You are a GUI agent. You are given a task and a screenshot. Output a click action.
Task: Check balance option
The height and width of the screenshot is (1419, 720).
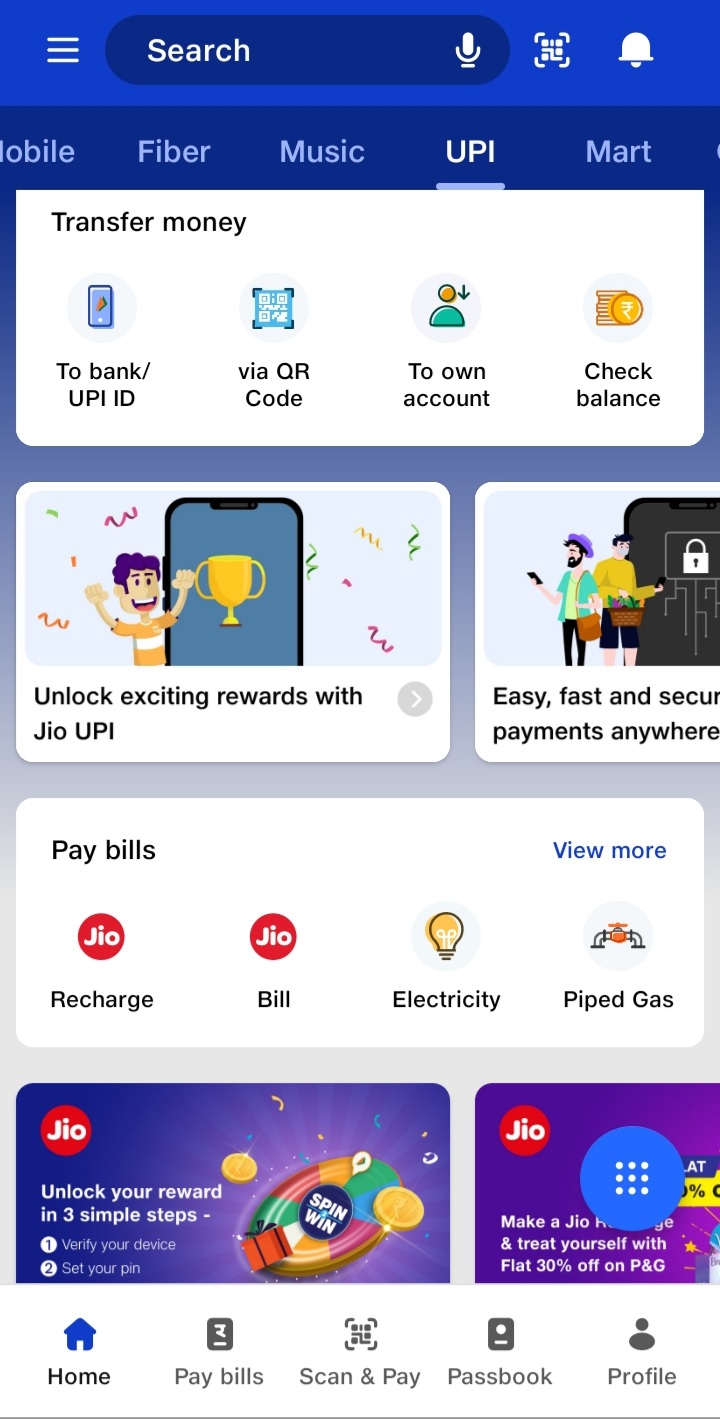click(x=618, y=340)
